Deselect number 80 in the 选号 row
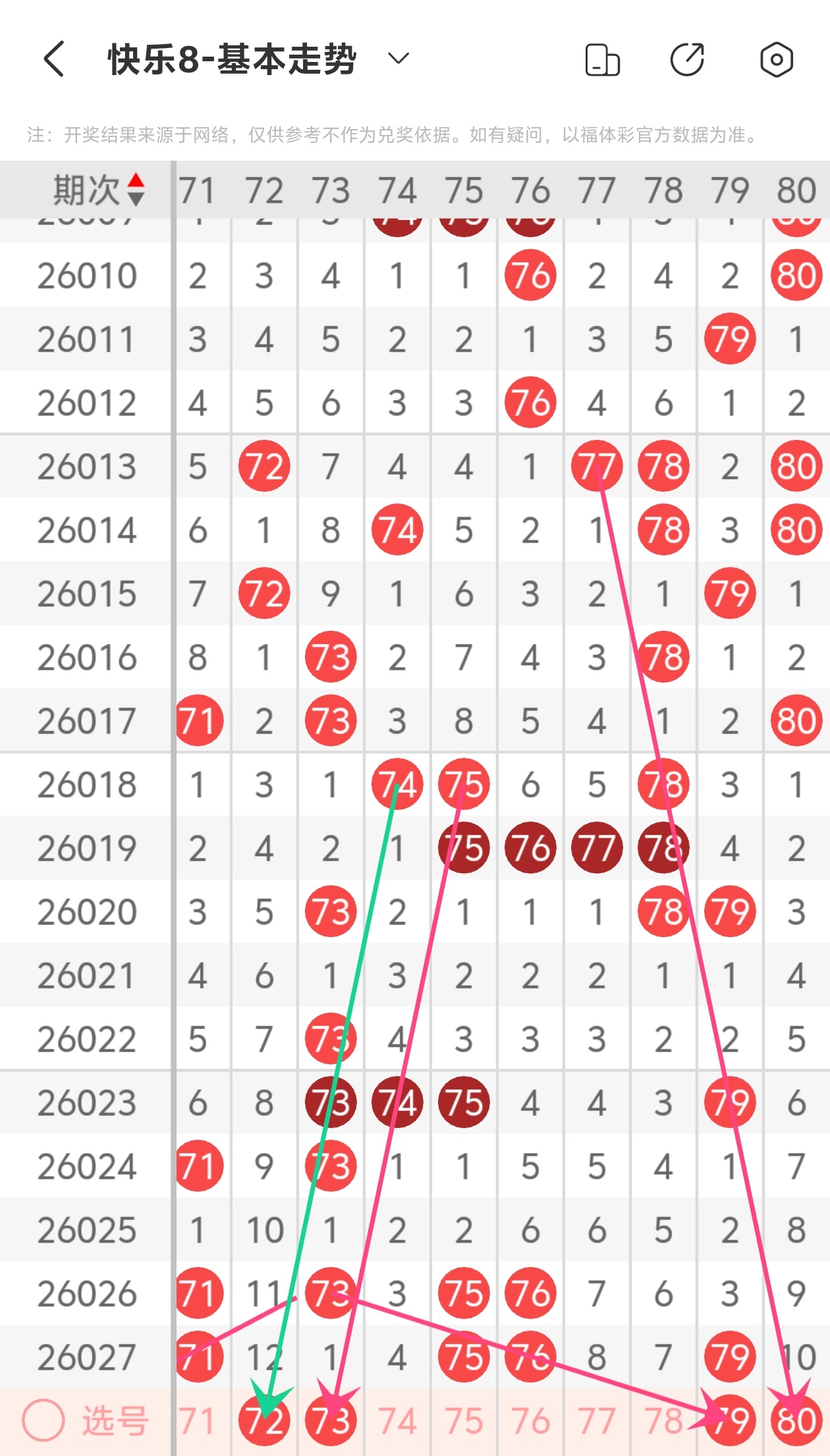Image resolution: width=830 pixels, height=1456 pixels. (796, 1421)
